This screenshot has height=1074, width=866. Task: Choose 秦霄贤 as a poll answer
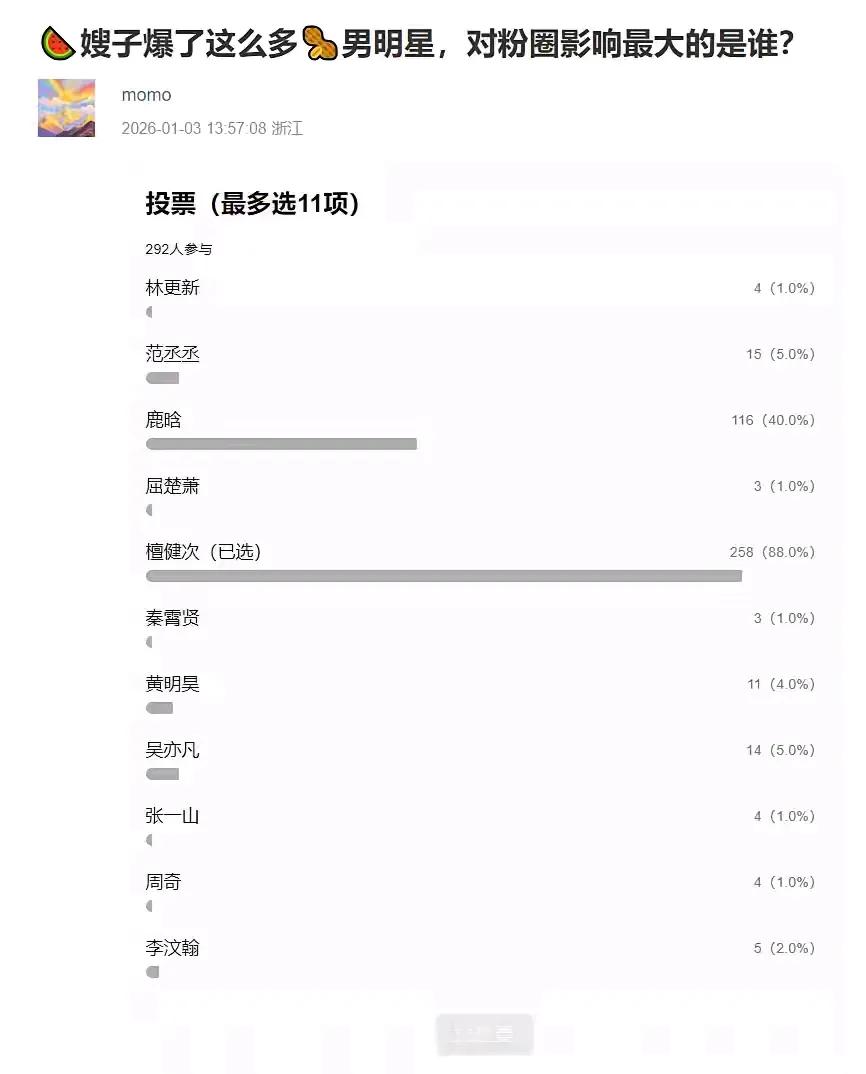tap(171, 618)
